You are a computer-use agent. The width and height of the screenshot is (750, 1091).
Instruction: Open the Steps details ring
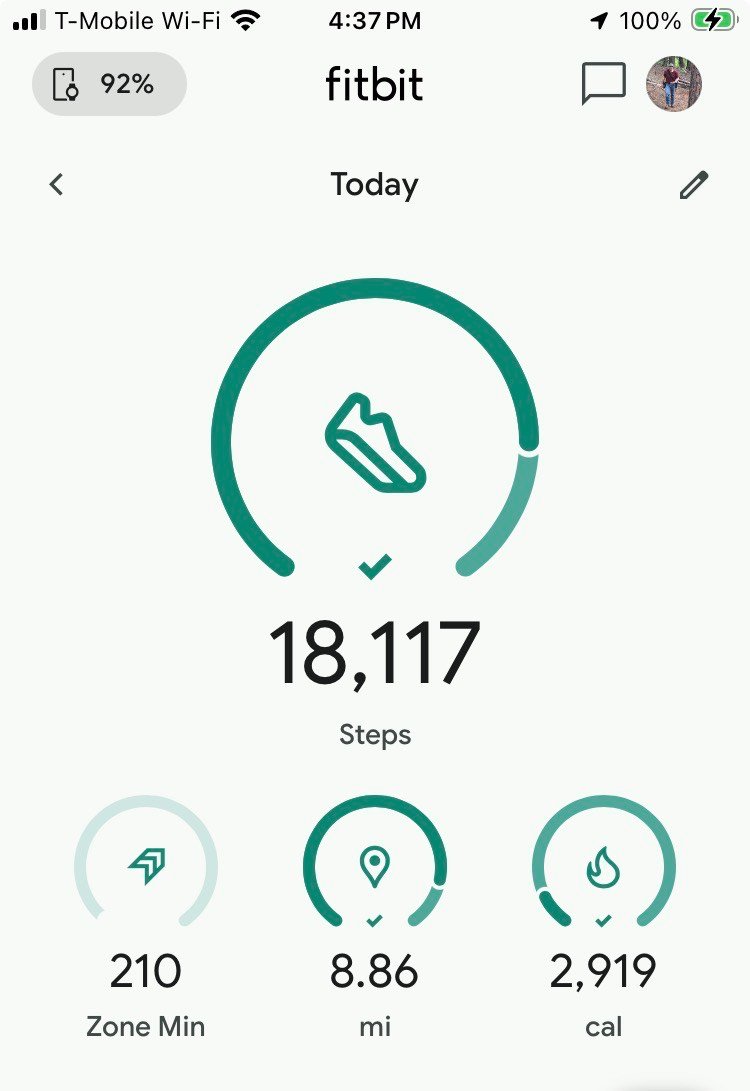375,440
